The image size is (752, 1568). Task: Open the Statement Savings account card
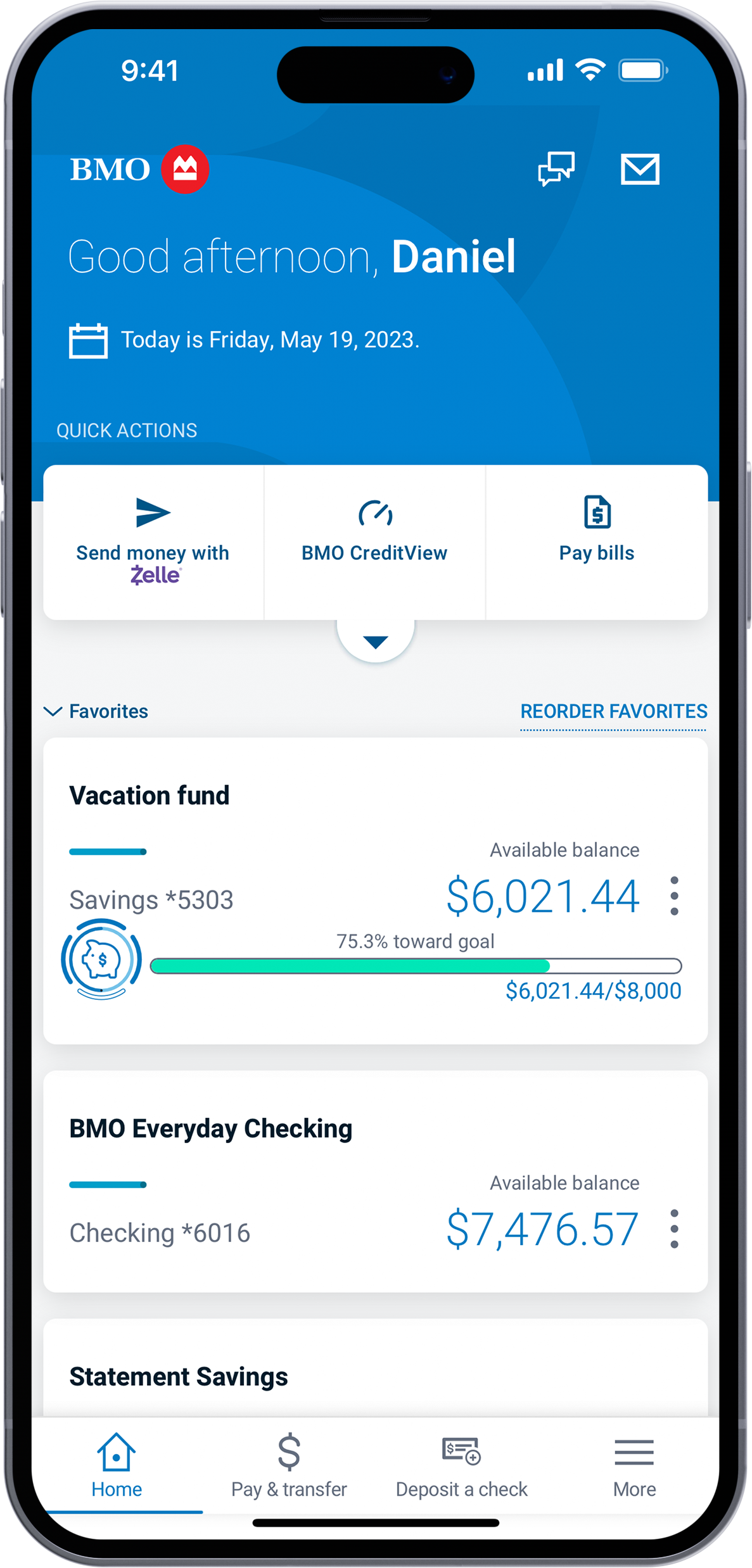click(253, 1377)
